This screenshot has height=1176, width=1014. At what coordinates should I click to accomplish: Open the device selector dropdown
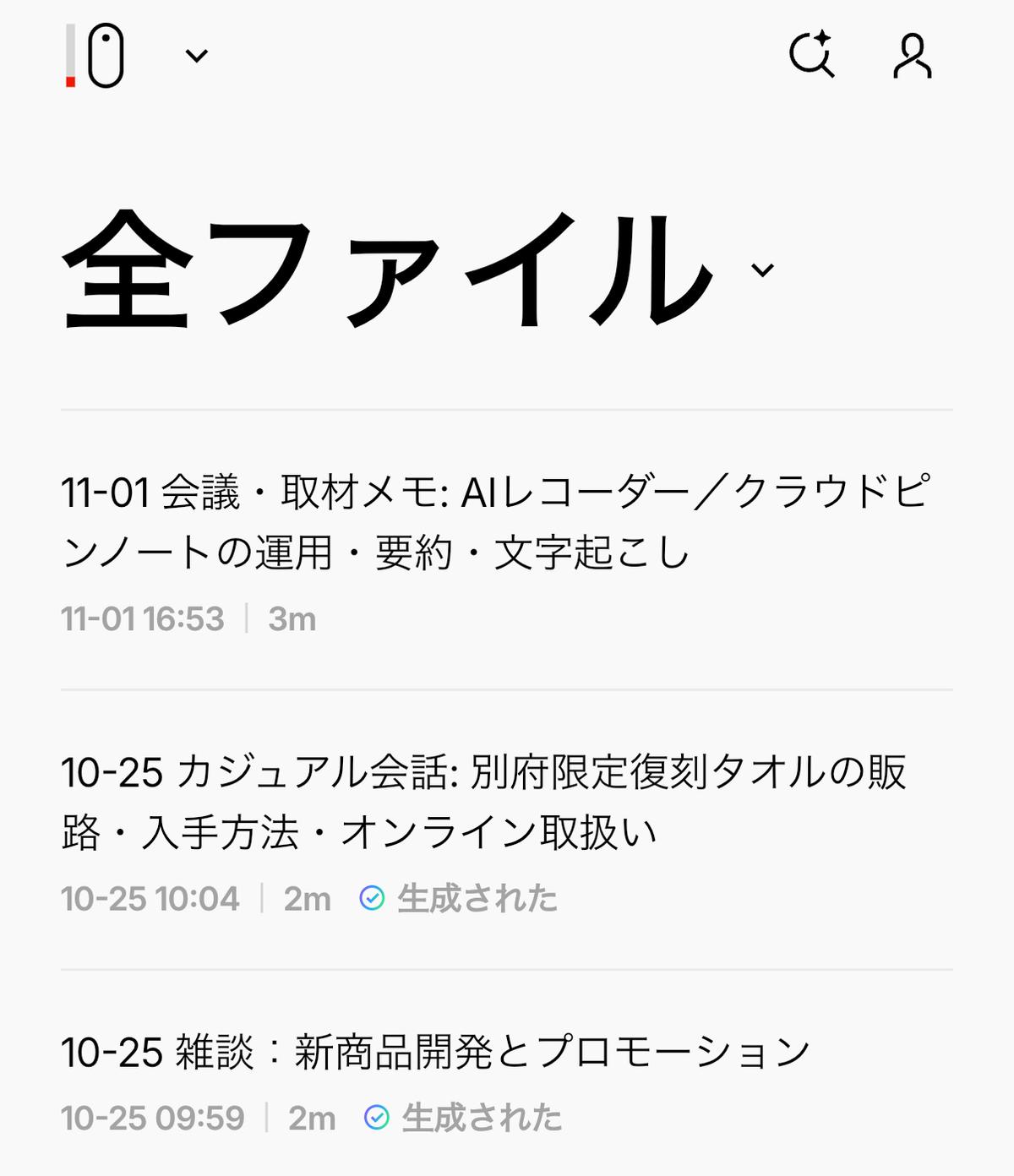[x=196, y=57]
